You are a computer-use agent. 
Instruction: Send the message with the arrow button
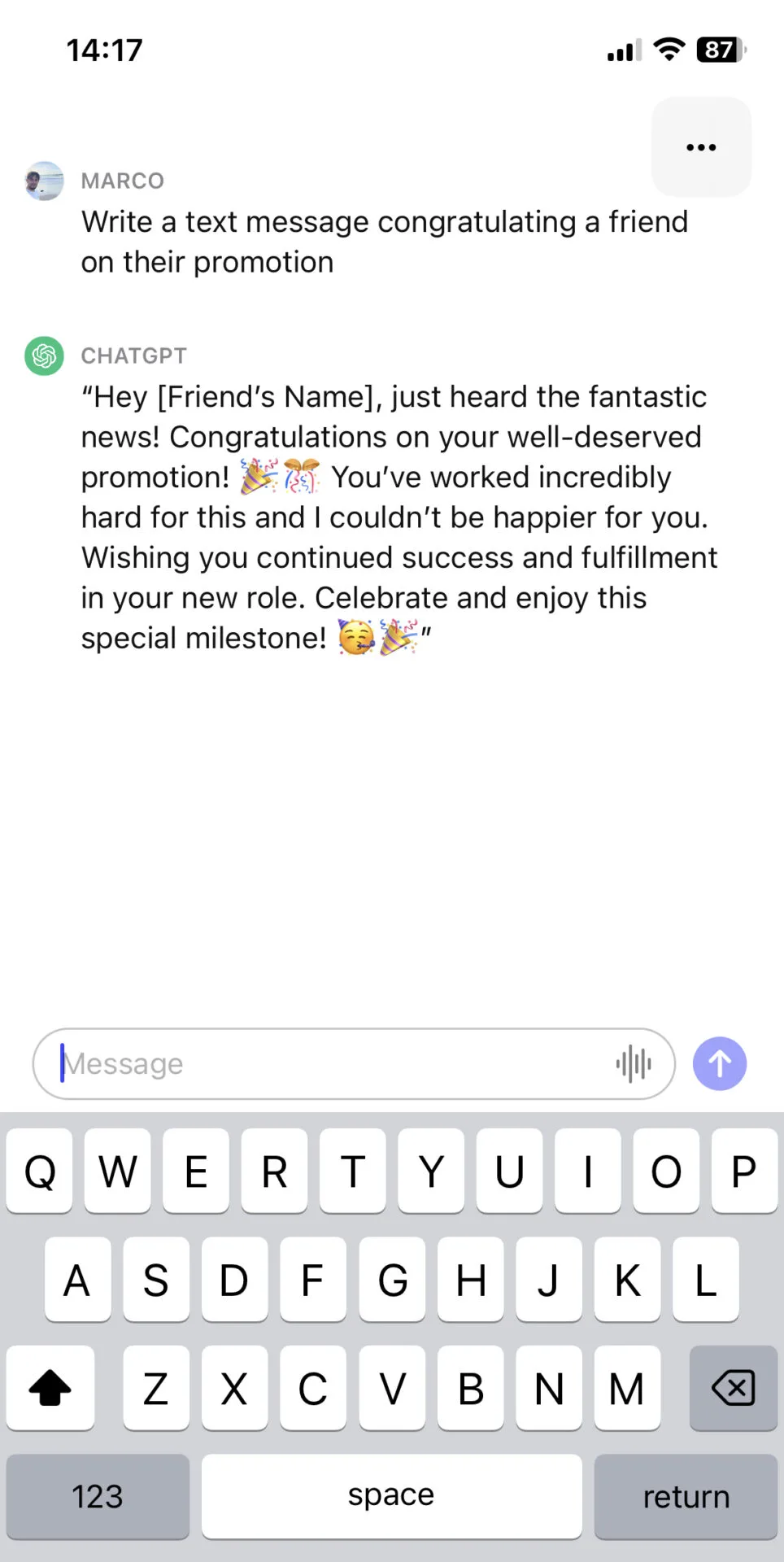[x=719, y=1063]
